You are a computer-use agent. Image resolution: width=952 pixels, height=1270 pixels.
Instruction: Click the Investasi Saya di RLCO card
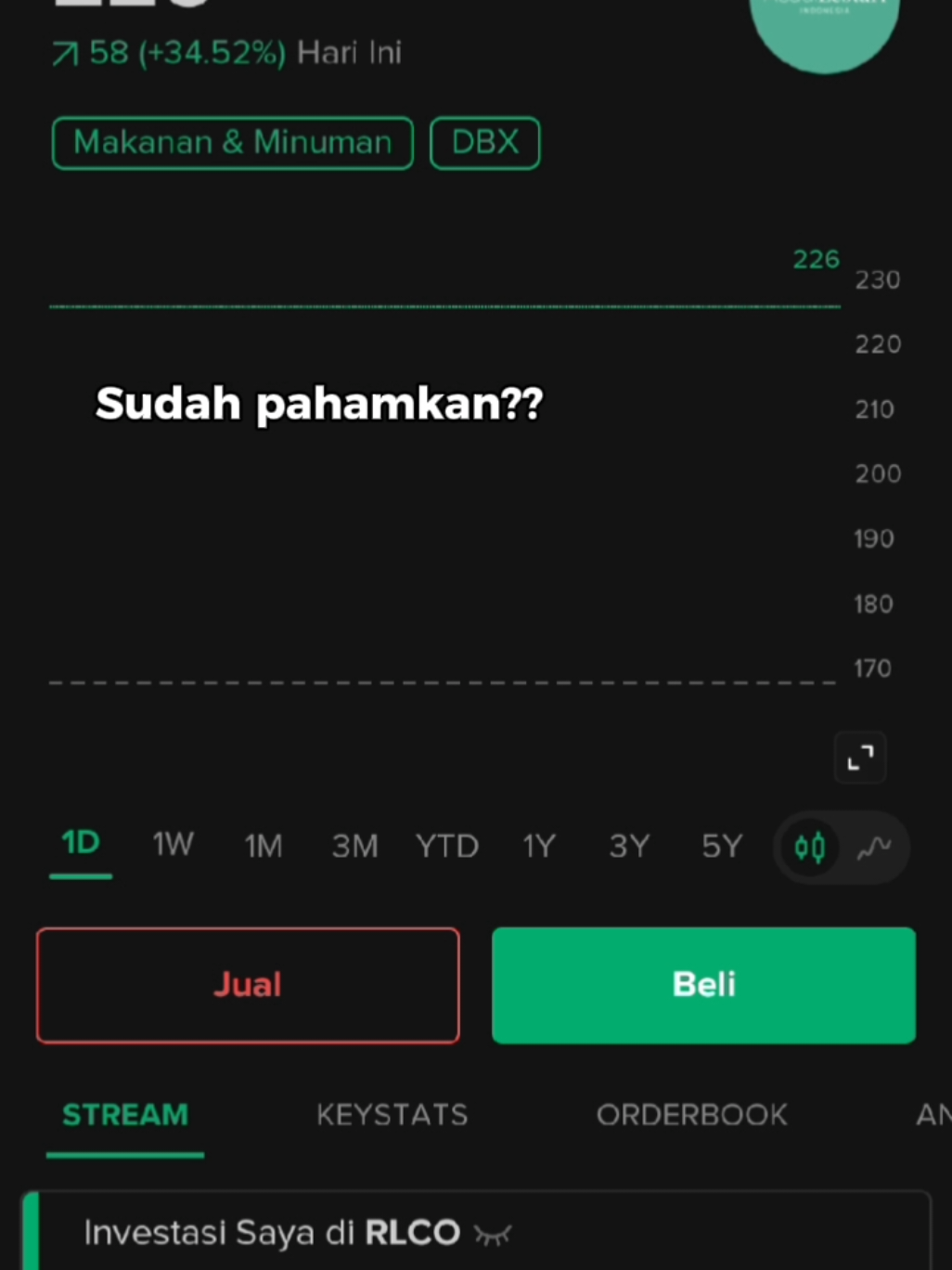pyautogui.click(x=278, y=1232)
